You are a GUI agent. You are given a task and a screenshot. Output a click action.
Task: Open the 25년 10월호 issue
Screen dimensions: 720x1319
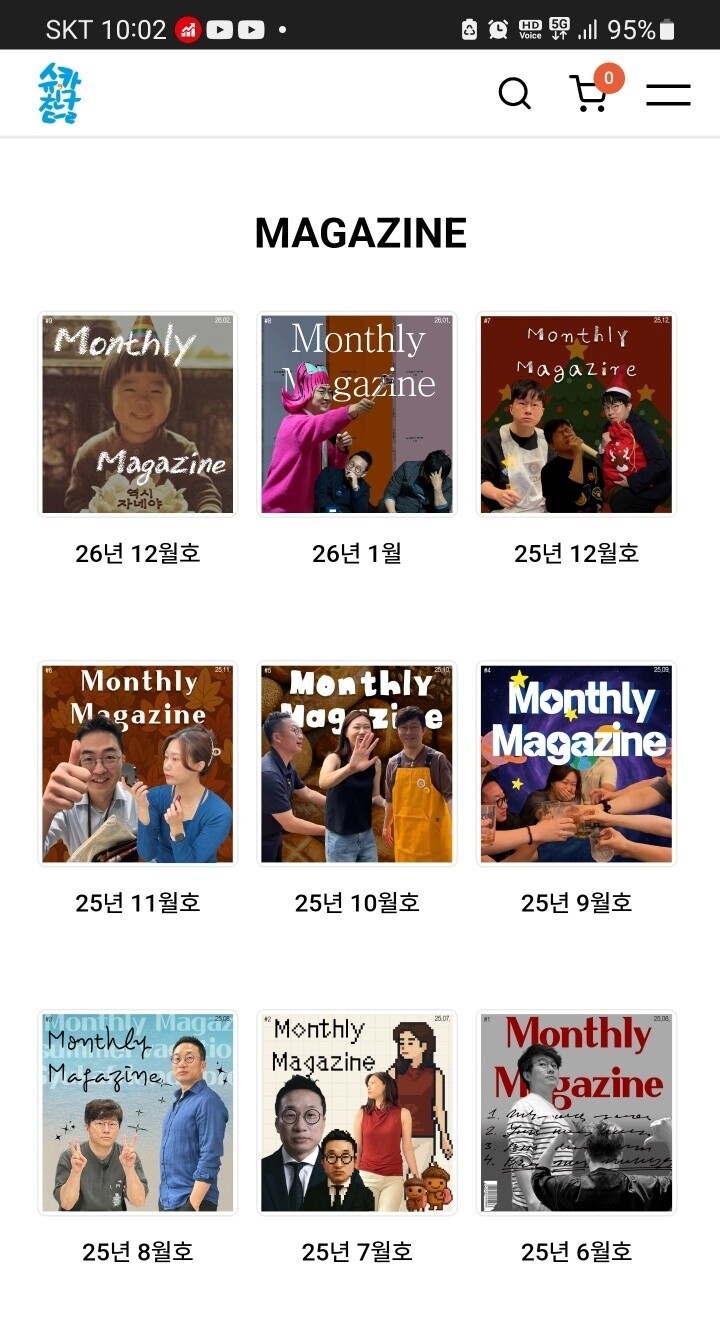click(357, 763)
